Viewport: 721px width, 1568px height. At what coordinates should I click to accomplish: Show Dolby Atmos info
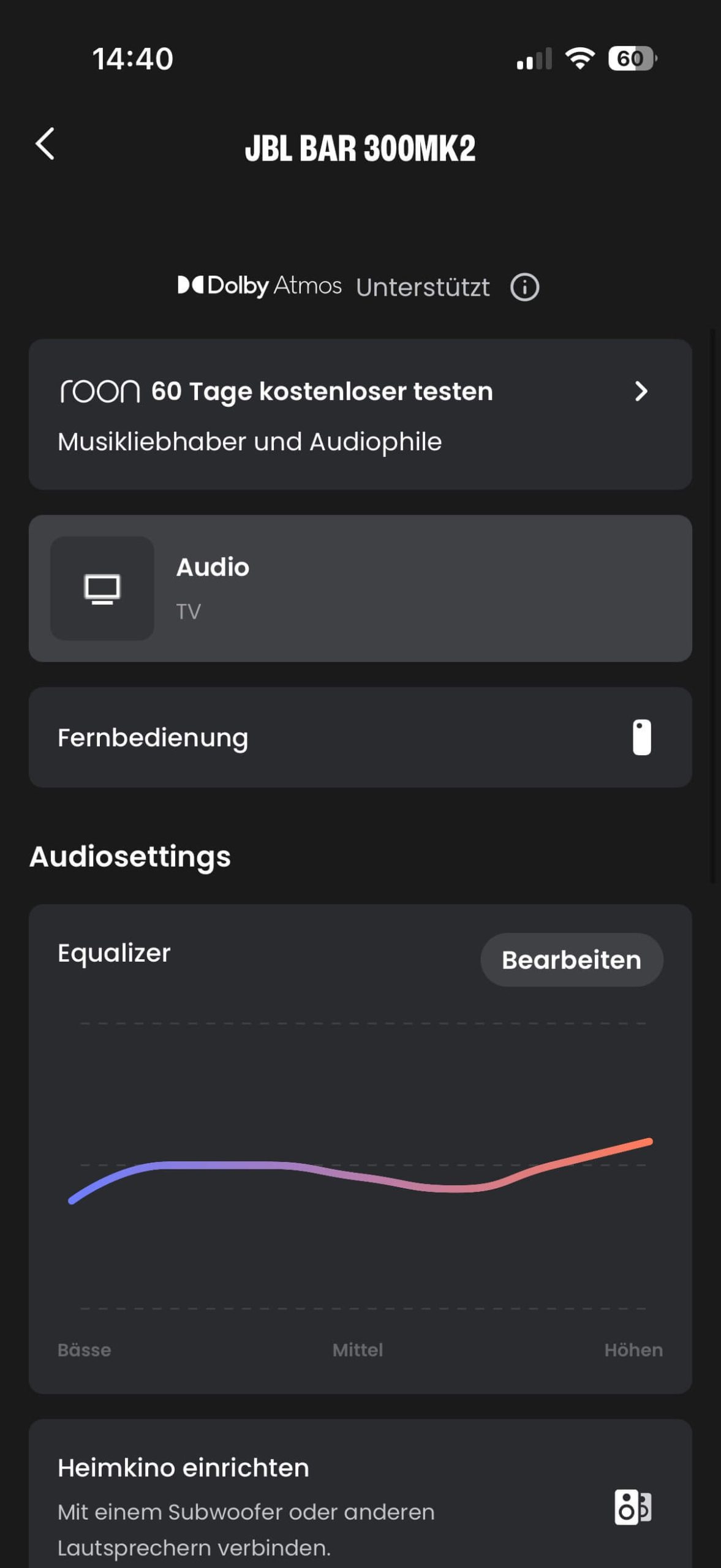[524, 287]
